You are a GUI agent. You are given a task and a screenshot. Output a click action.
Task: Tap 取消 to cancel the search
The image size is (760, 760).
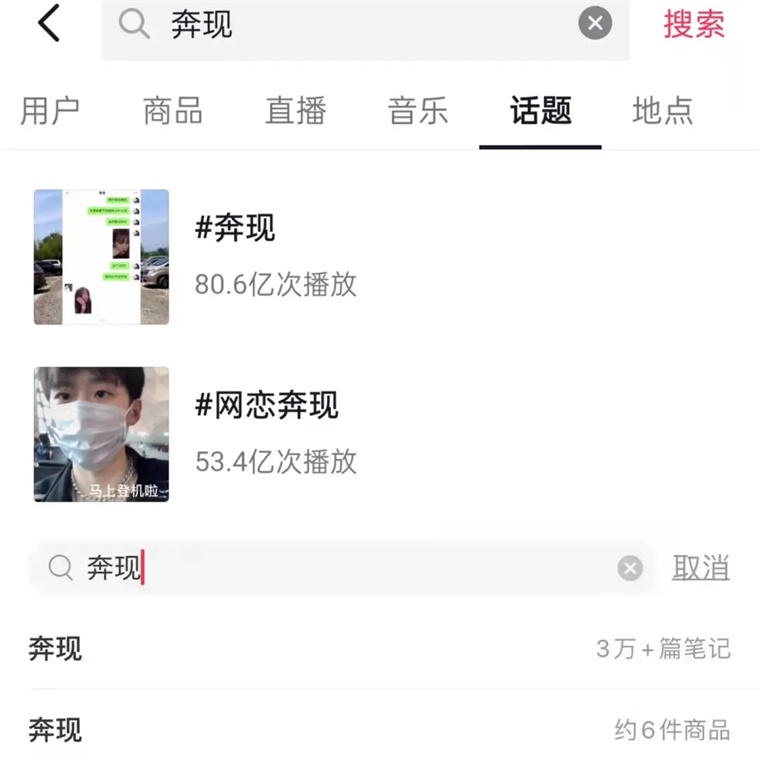click(x=700, y=568)
